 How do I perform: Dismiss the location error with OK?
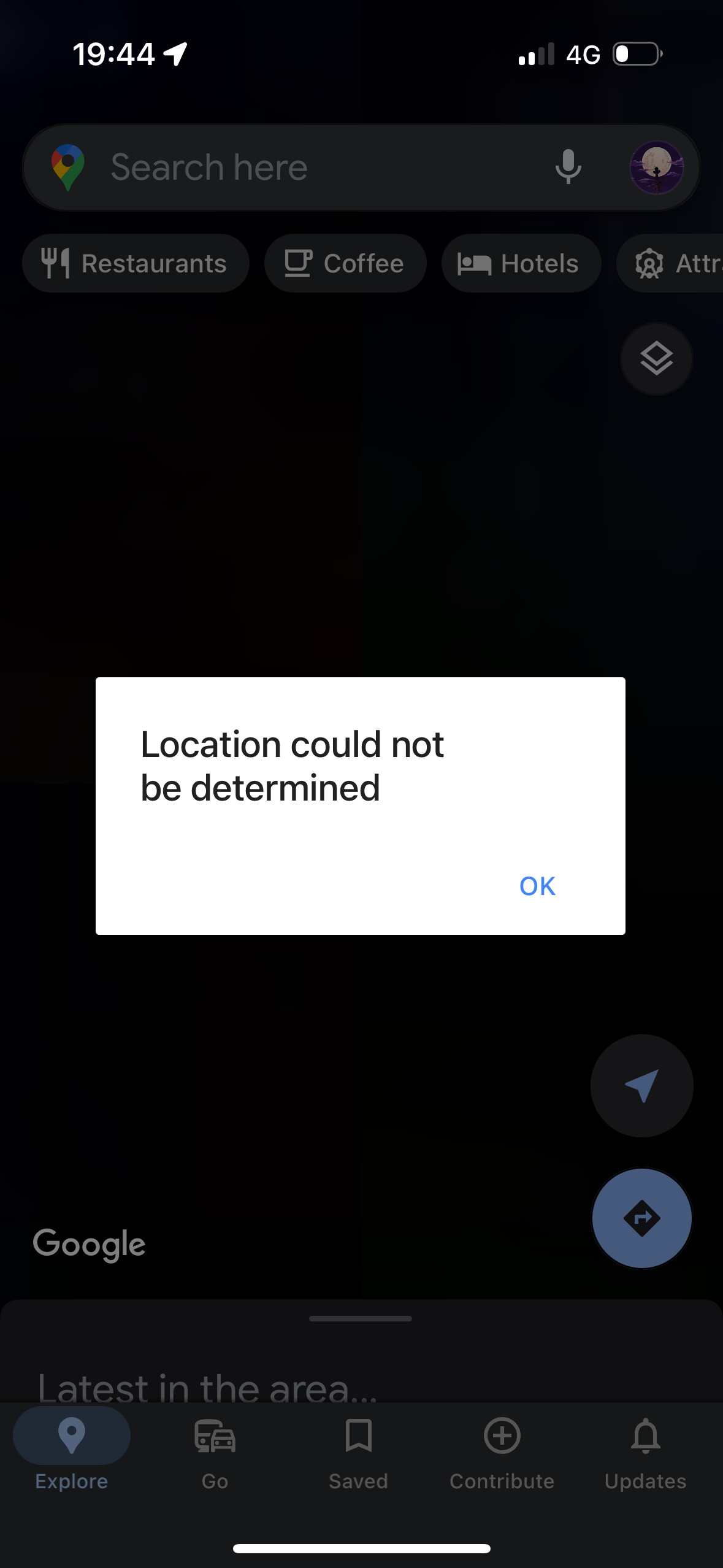click(537, 886)
